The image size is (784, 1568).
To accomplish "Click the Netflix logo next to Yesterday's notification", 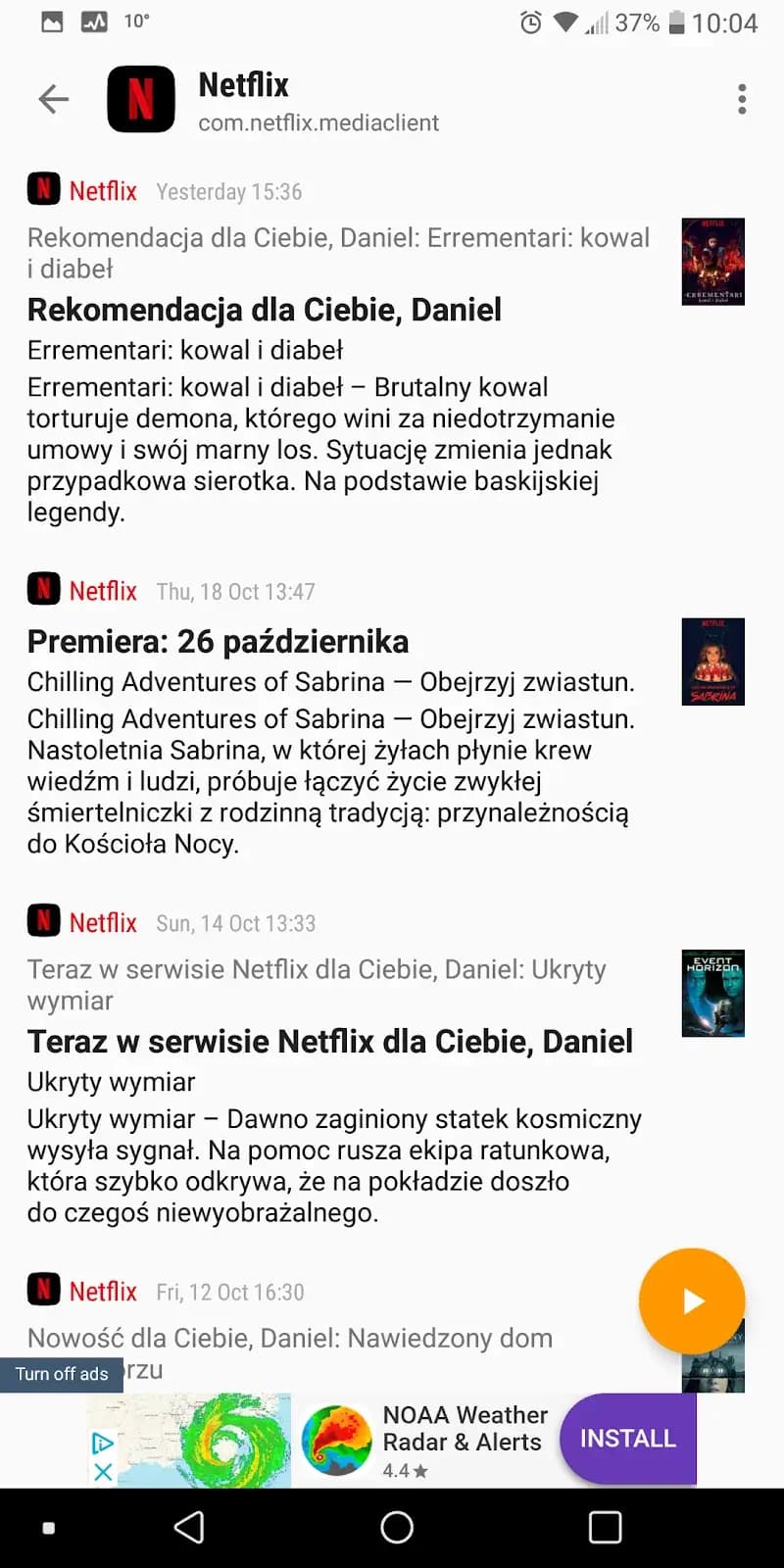I will tap(41, 190).
